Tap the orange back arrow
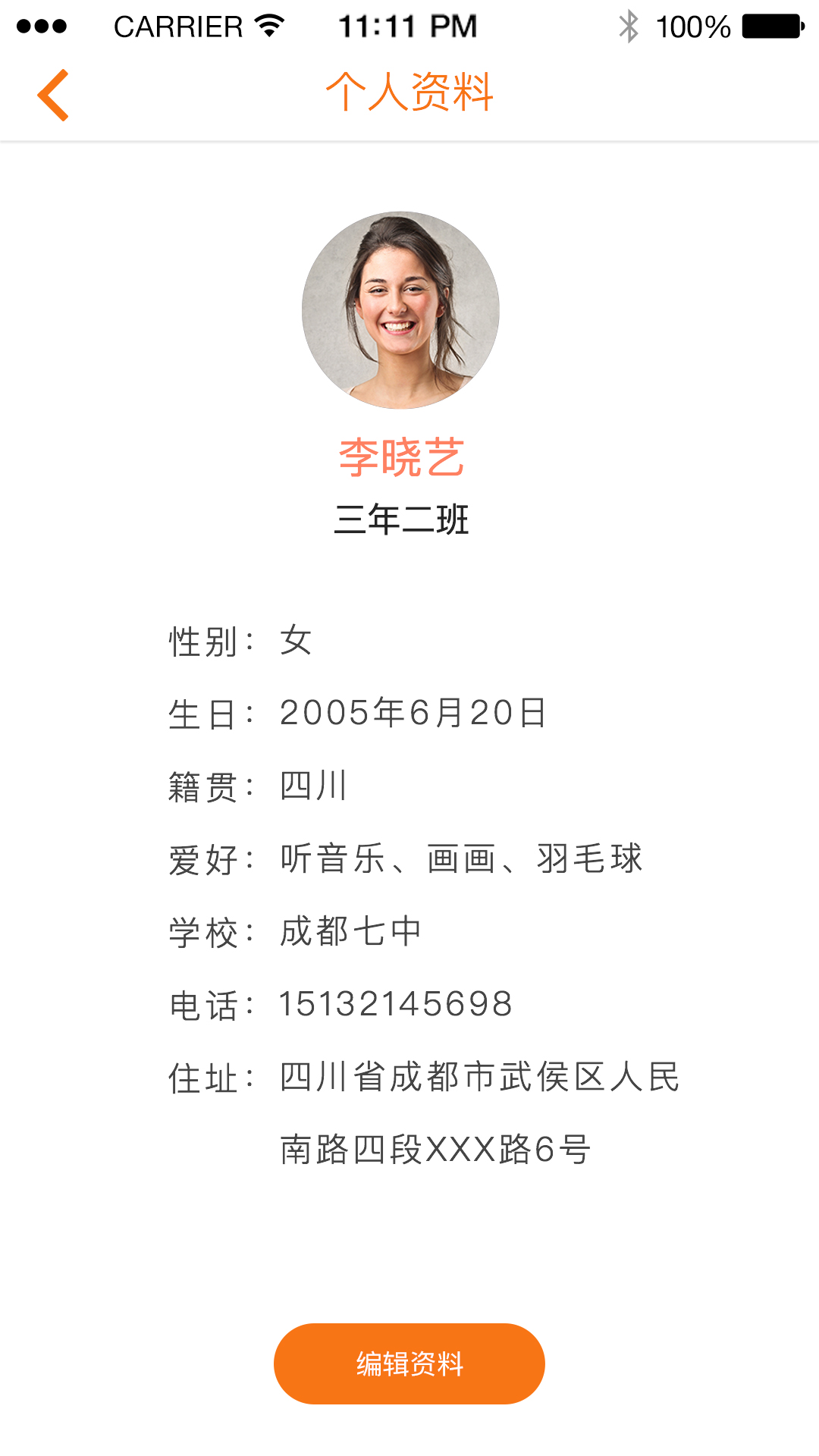Image resolution: width=819 pixels, height=1456 pixels. 55,94
